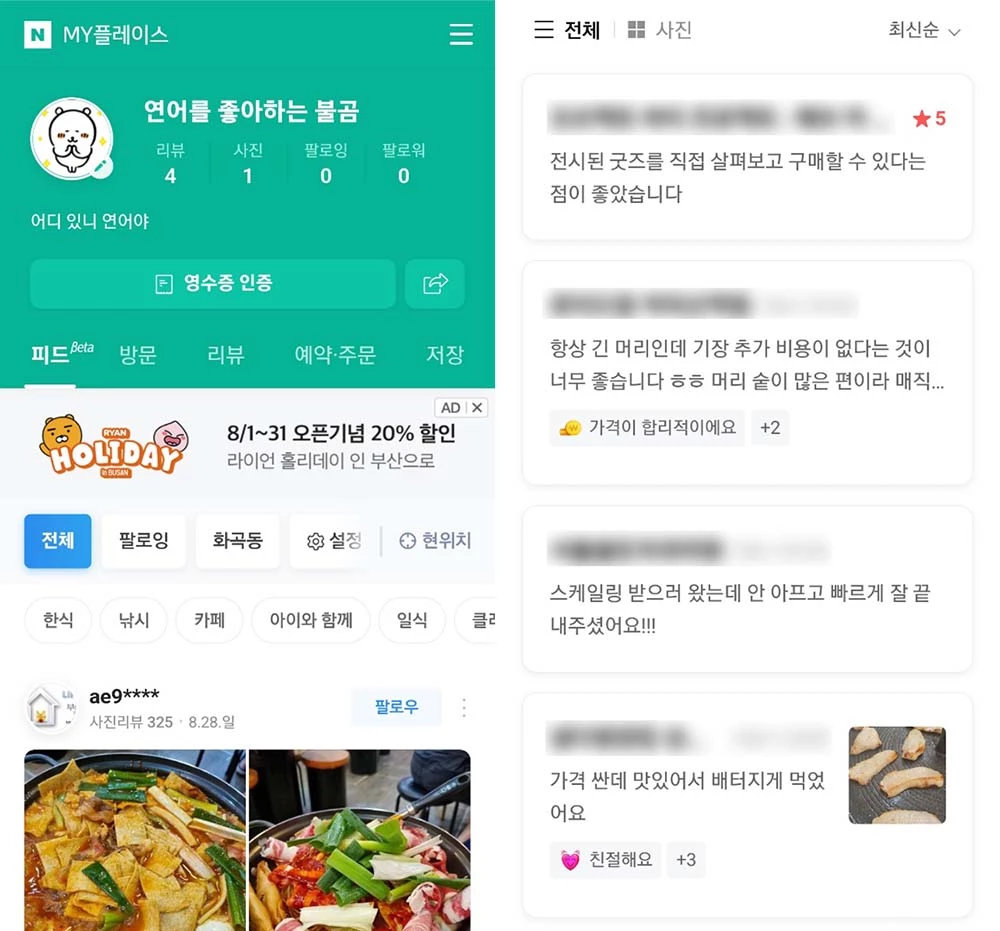The height and width of the screenshot is (931, 1000).
Task: Switch to the 방문 tab
Action: click(138, 354)
